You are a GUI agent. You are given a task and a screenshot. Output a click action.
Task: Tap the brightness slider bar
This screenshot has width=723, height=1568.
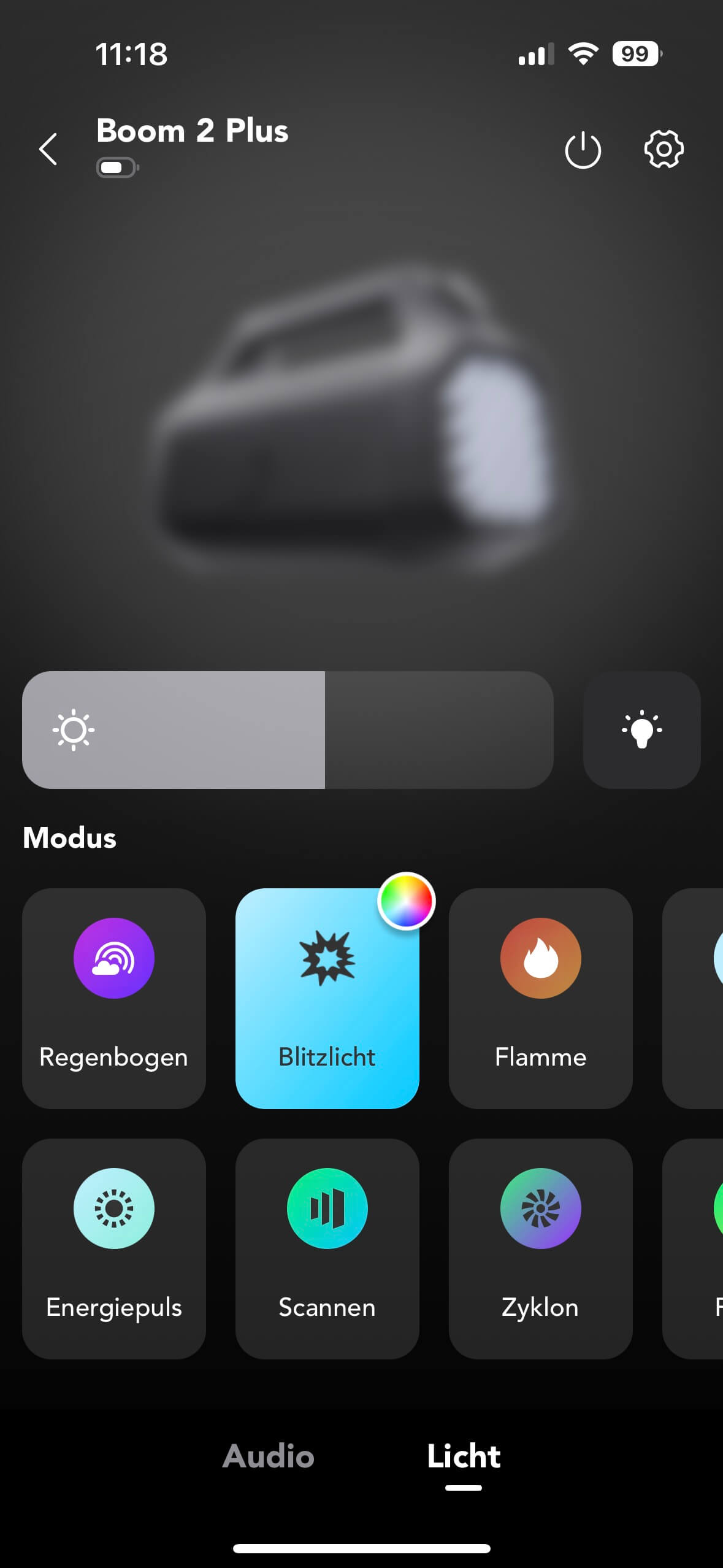click(288, 729)
